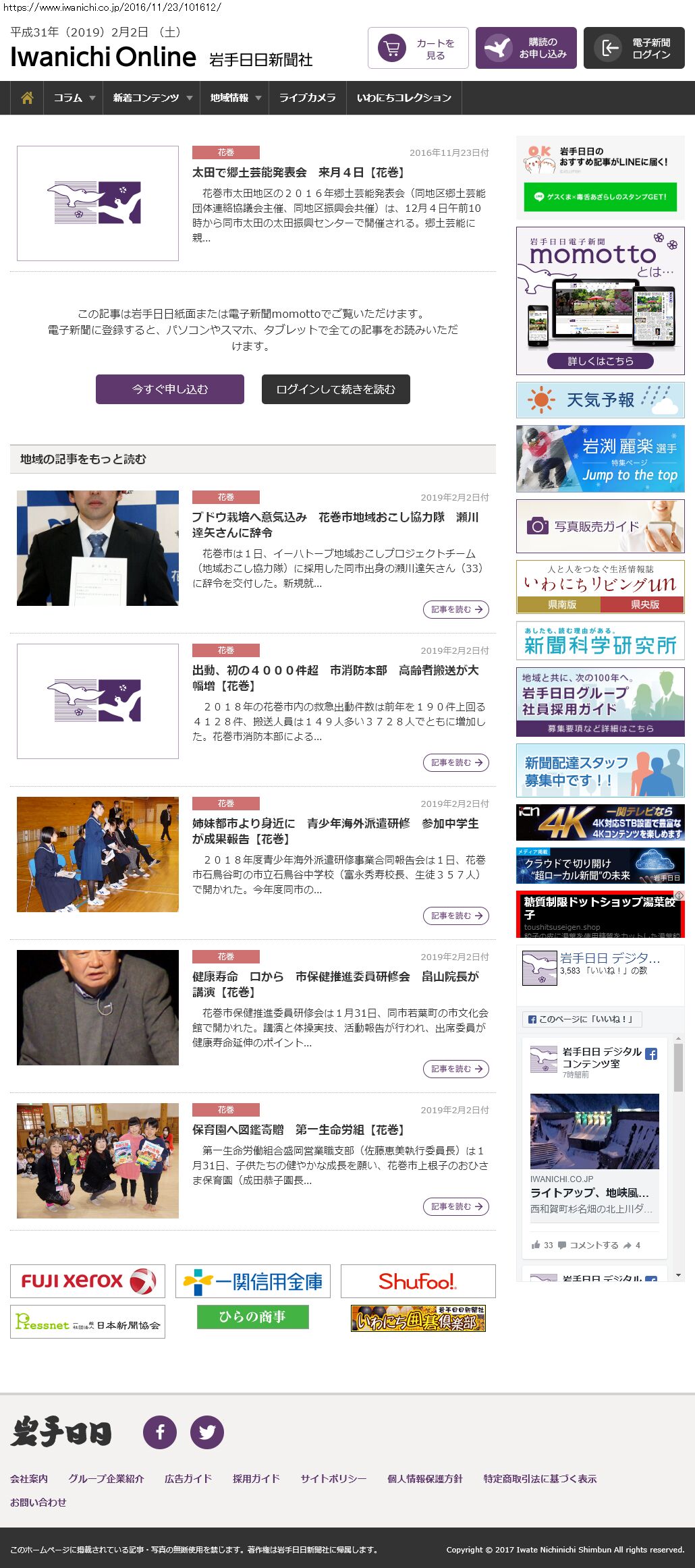Open the 天気予報 weather banner
Screen dimensions: 695x1568
click(600, 400)
